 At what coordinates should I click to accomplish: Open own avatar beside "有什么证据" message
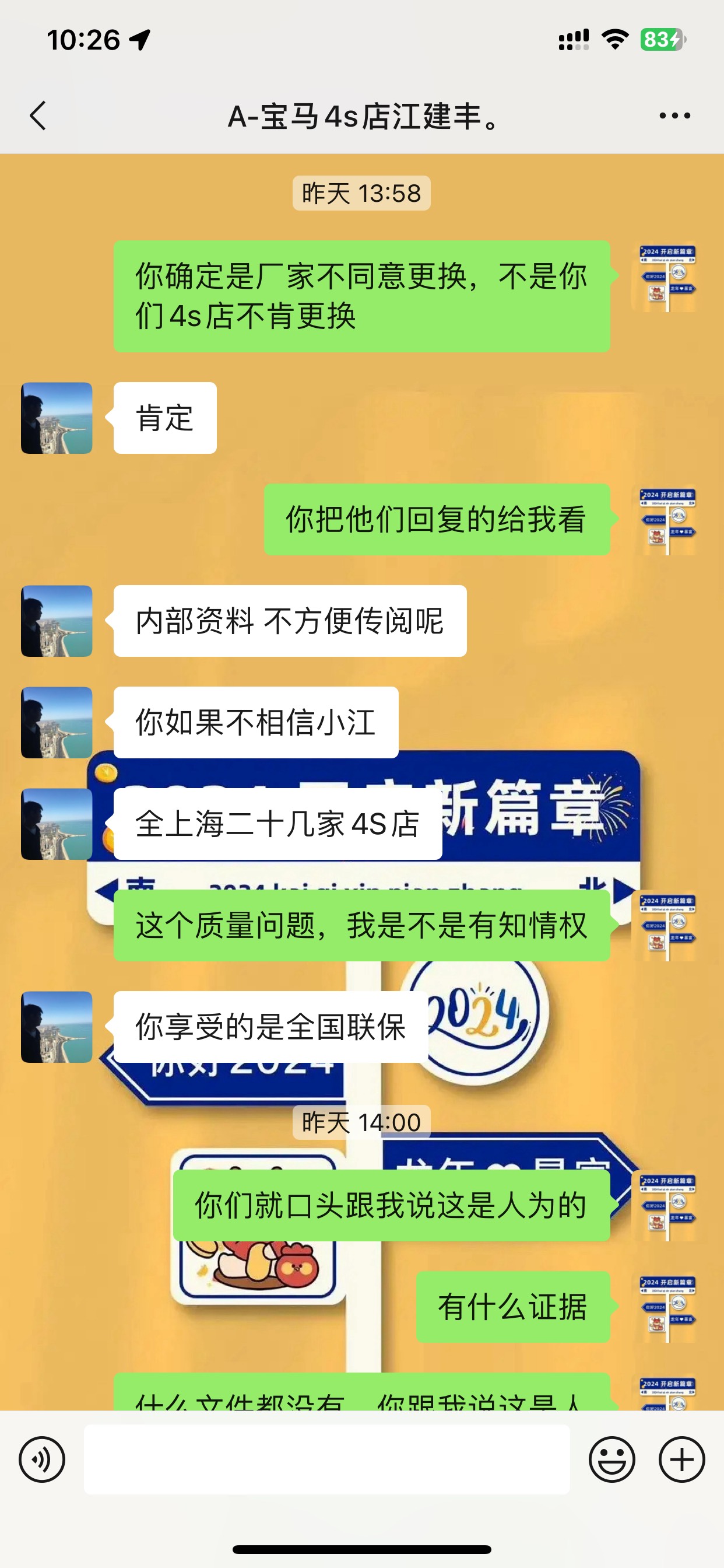click(x=666, y=1307)
